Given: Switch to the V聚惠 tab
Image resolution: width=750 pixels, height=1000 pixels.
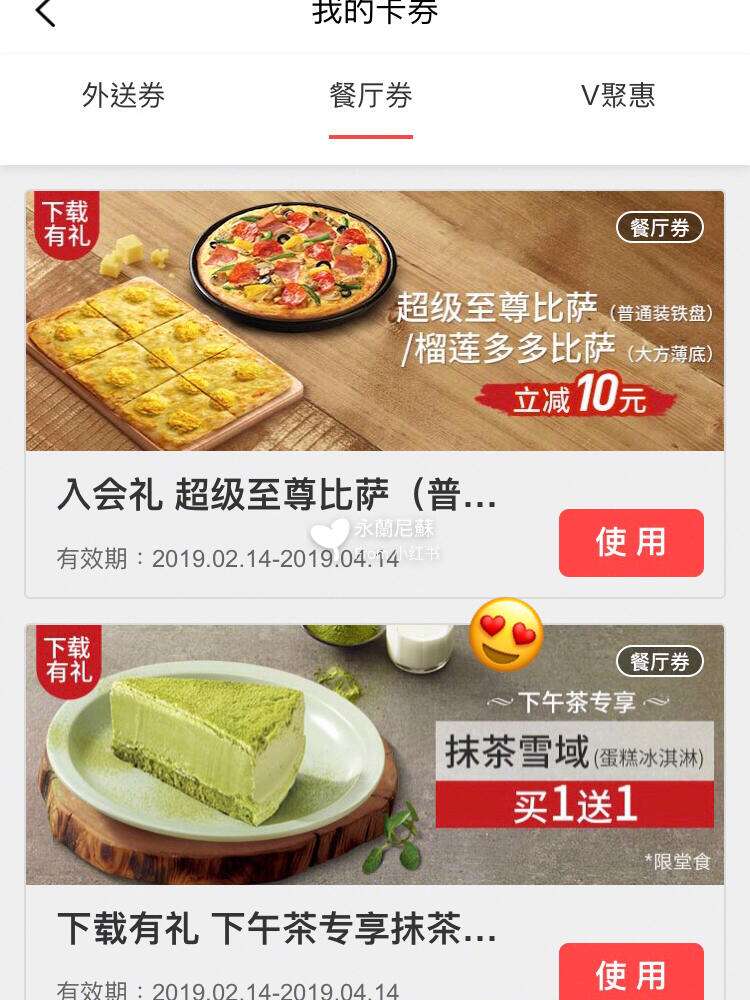Looking at the screenshot, I should [x=618, y=96].
